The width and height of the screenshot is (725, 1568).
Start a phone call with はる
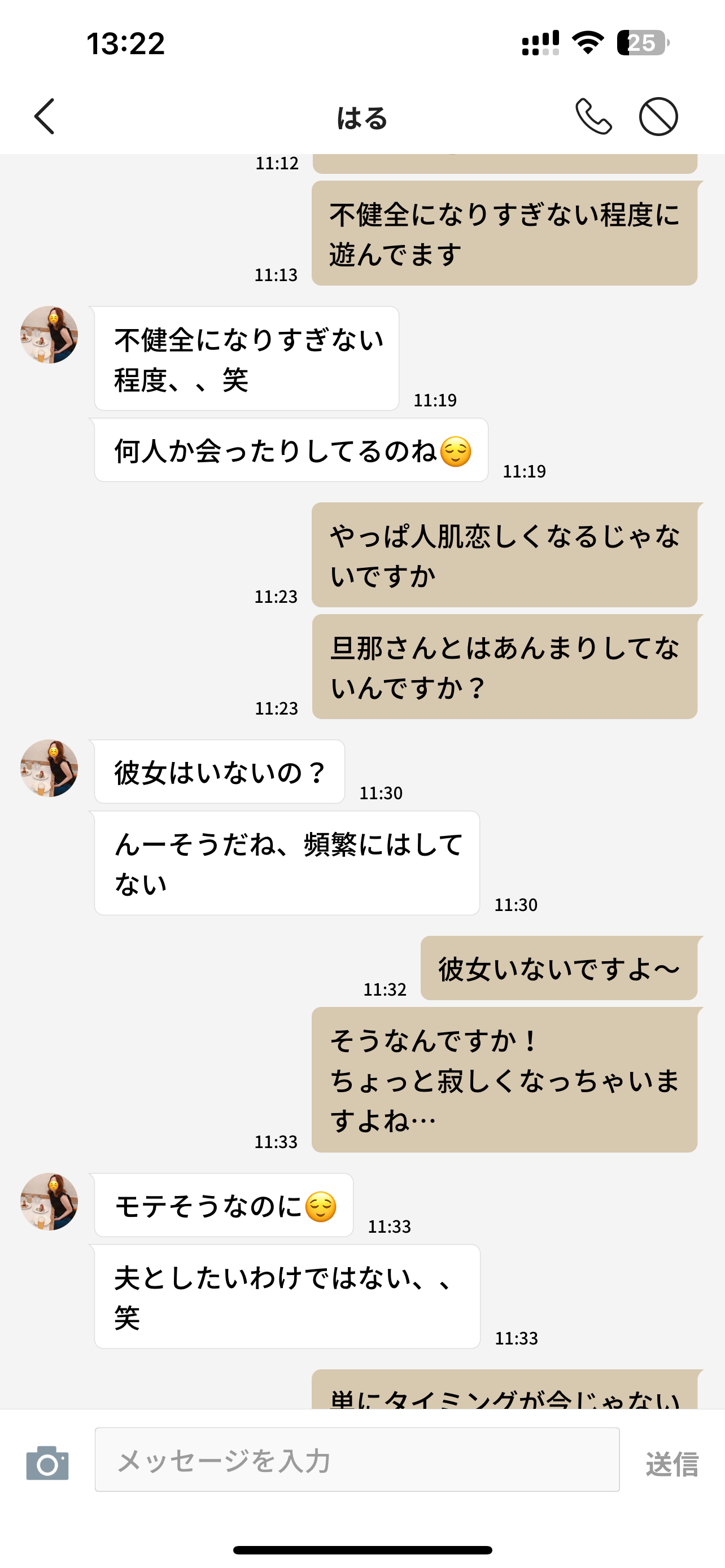click(x=593, y=116)
